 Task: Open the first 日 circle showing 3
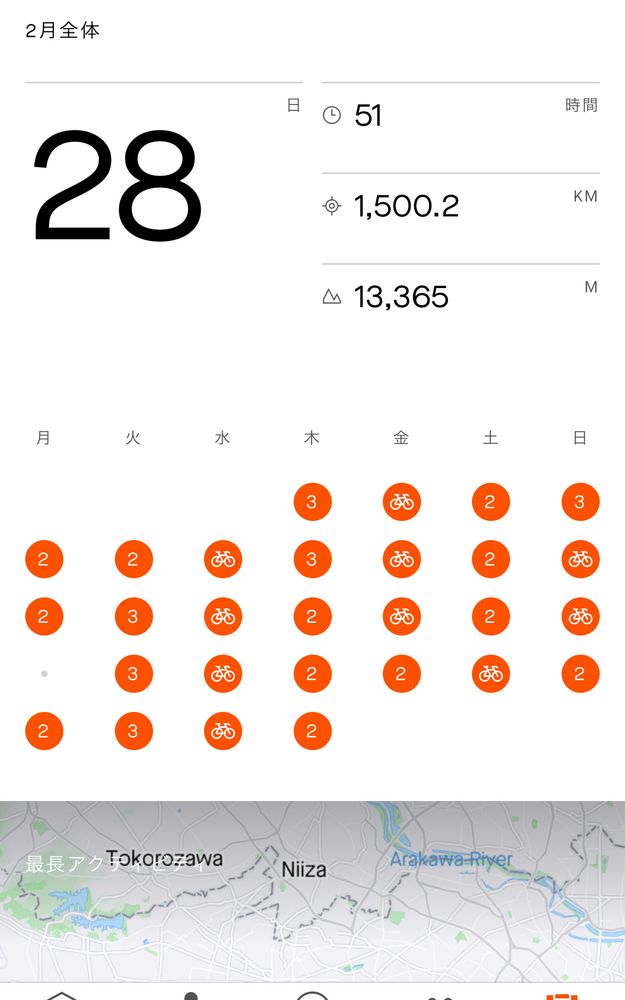coord(580,502)
